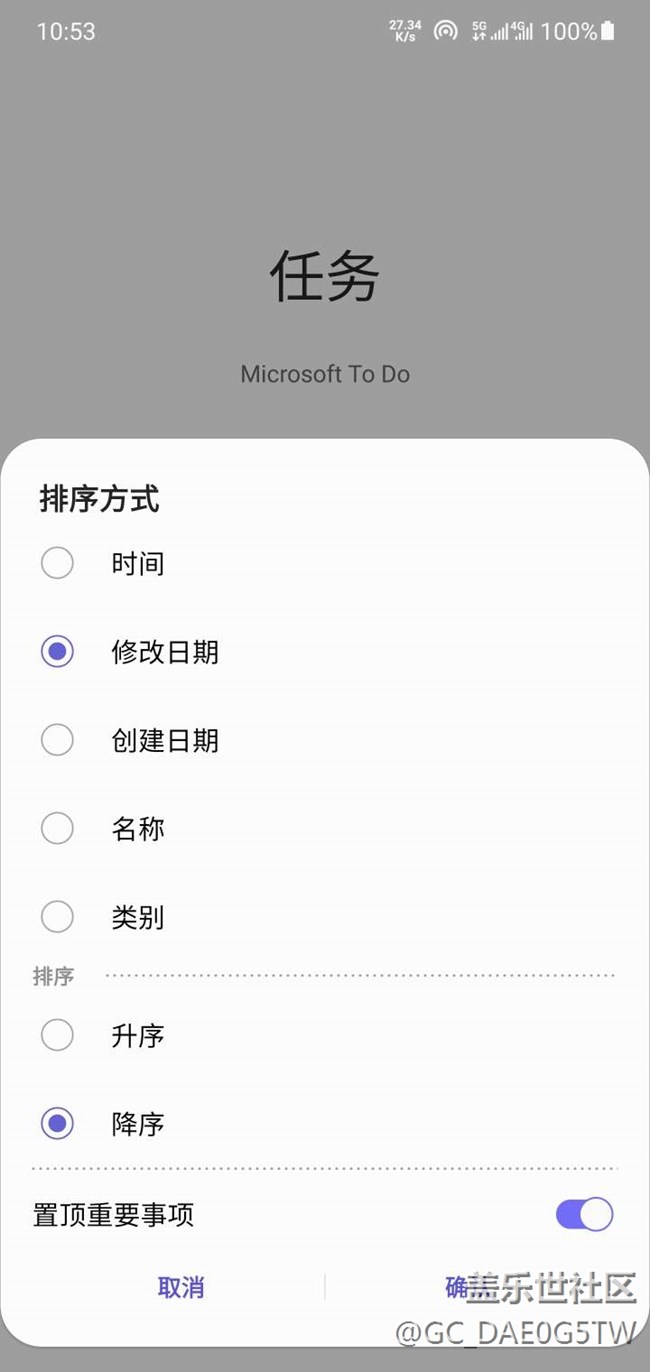Choose 修改日期 as sort method
The height and width of the screenshot is (1372, 650).
(x=57, y=652)
